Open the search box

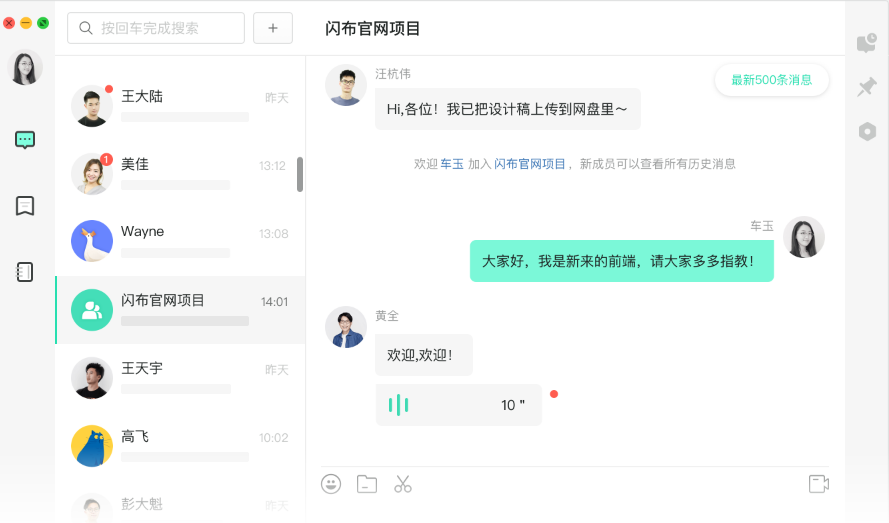tap(156, 28)
